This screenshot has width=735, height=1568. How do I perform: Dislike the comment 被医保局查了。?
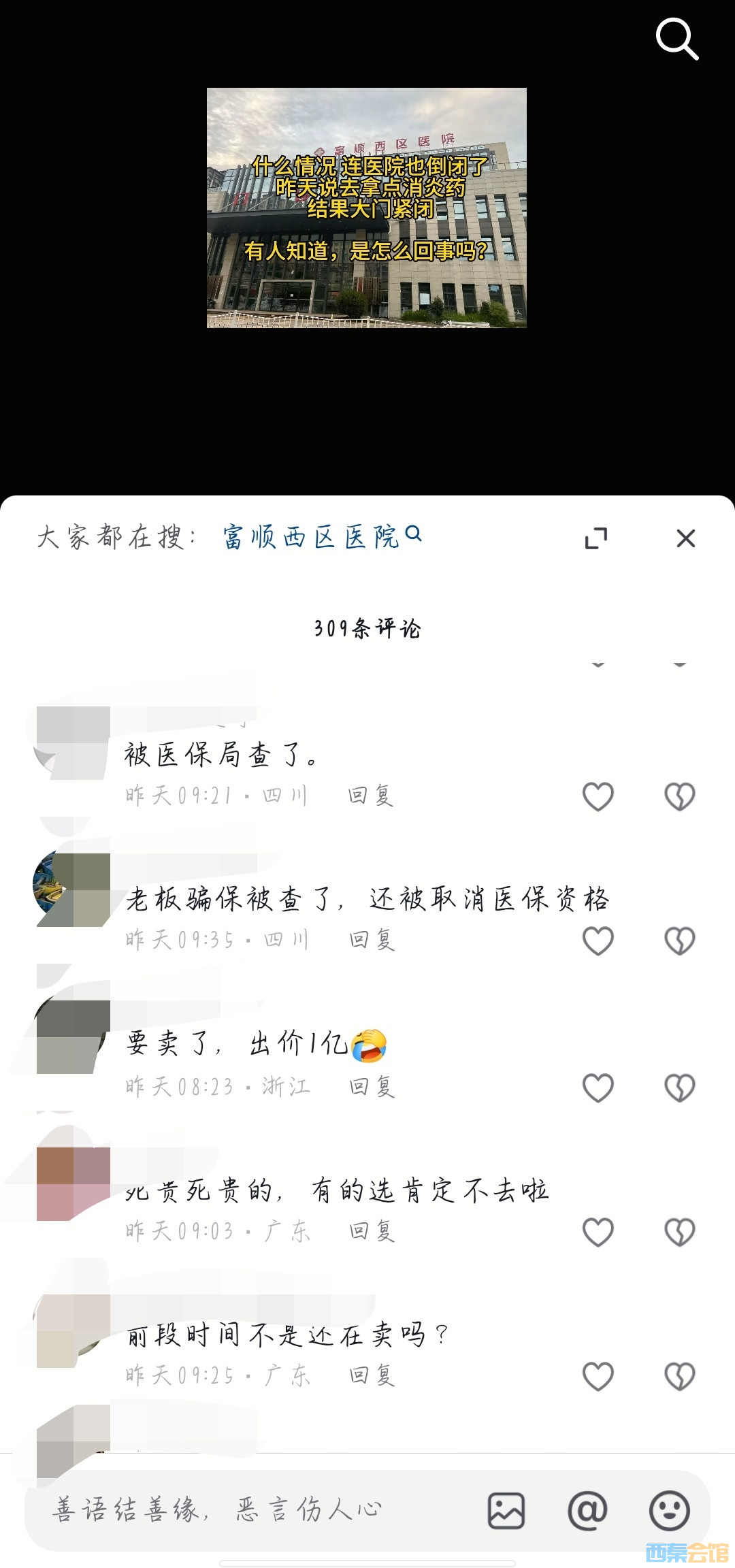(679, 796)
